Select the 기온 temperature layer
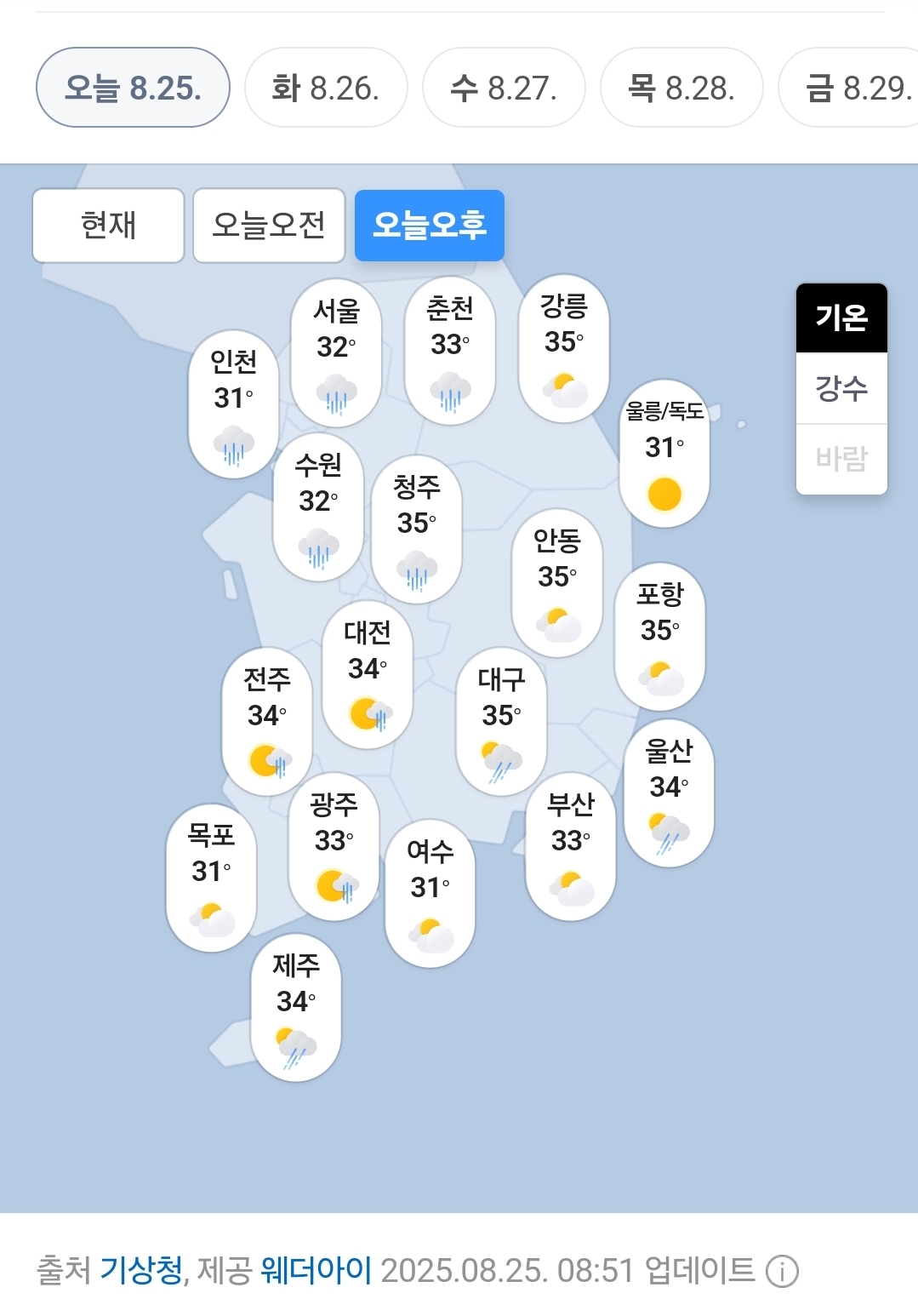This screenshot has height=1316, width=918. [841, 318]
